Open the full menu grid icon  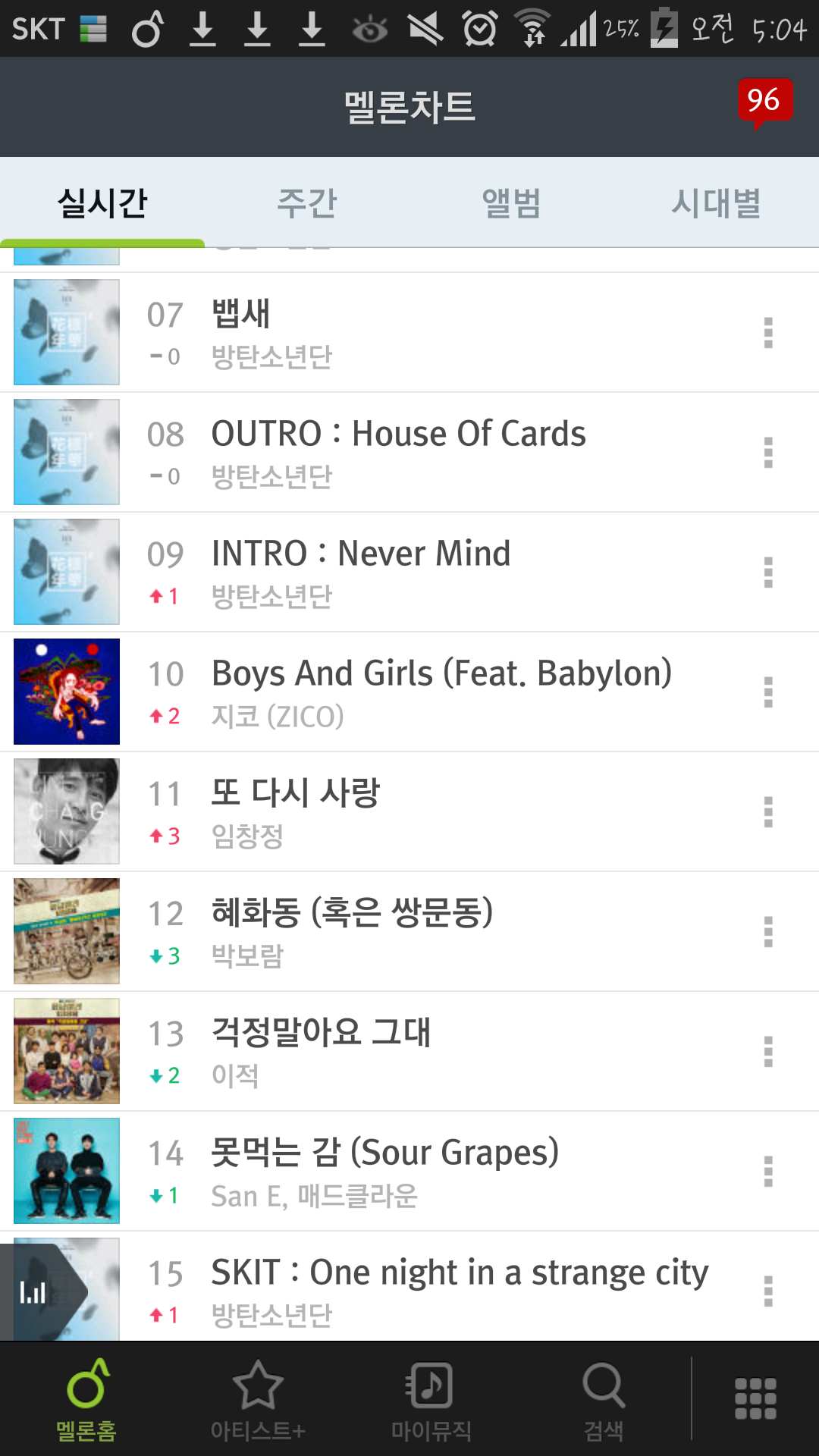coord(755,1398)
